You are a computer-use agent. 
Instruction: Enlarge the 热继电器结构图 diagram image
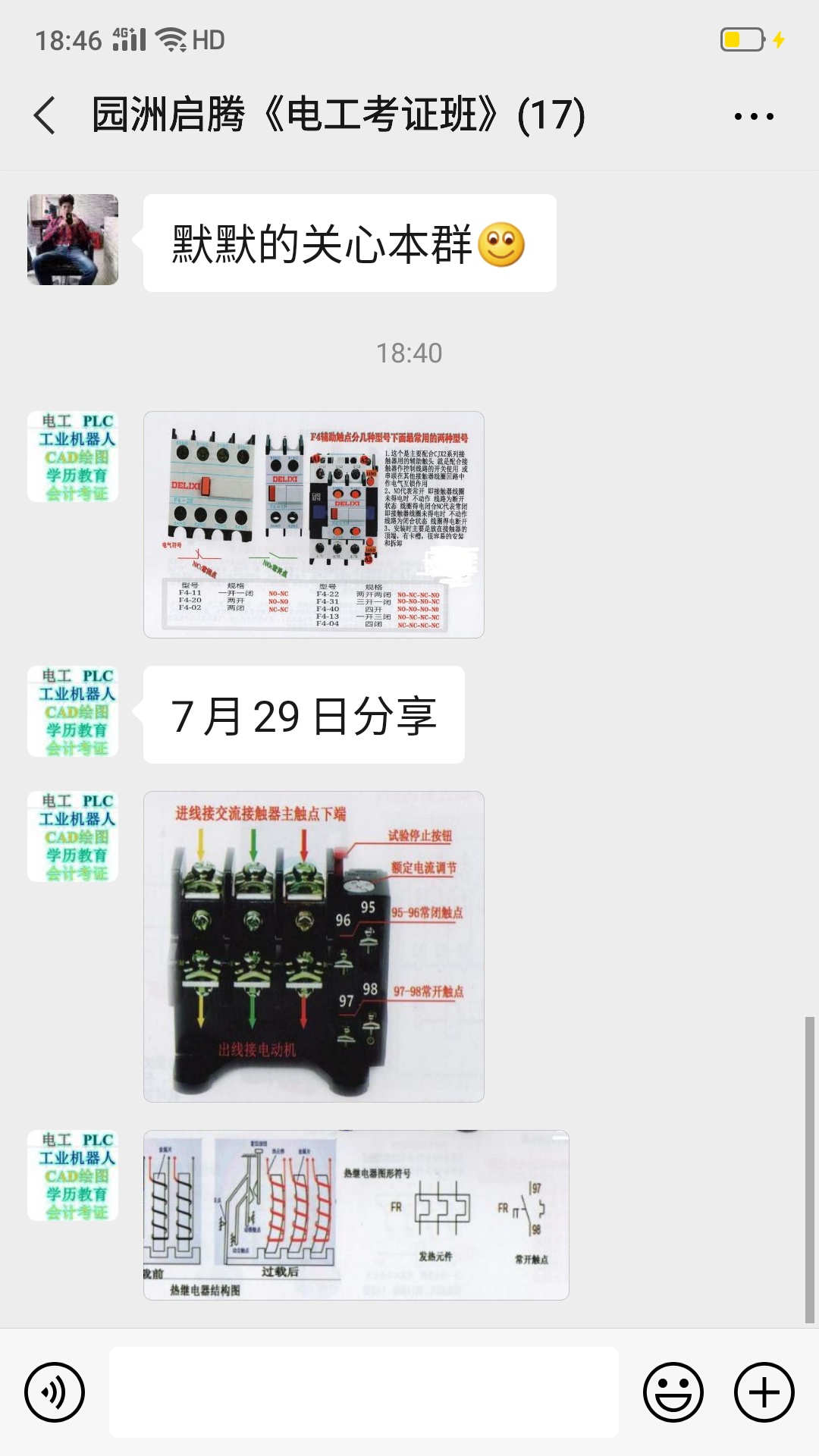tap(356, 1215)
